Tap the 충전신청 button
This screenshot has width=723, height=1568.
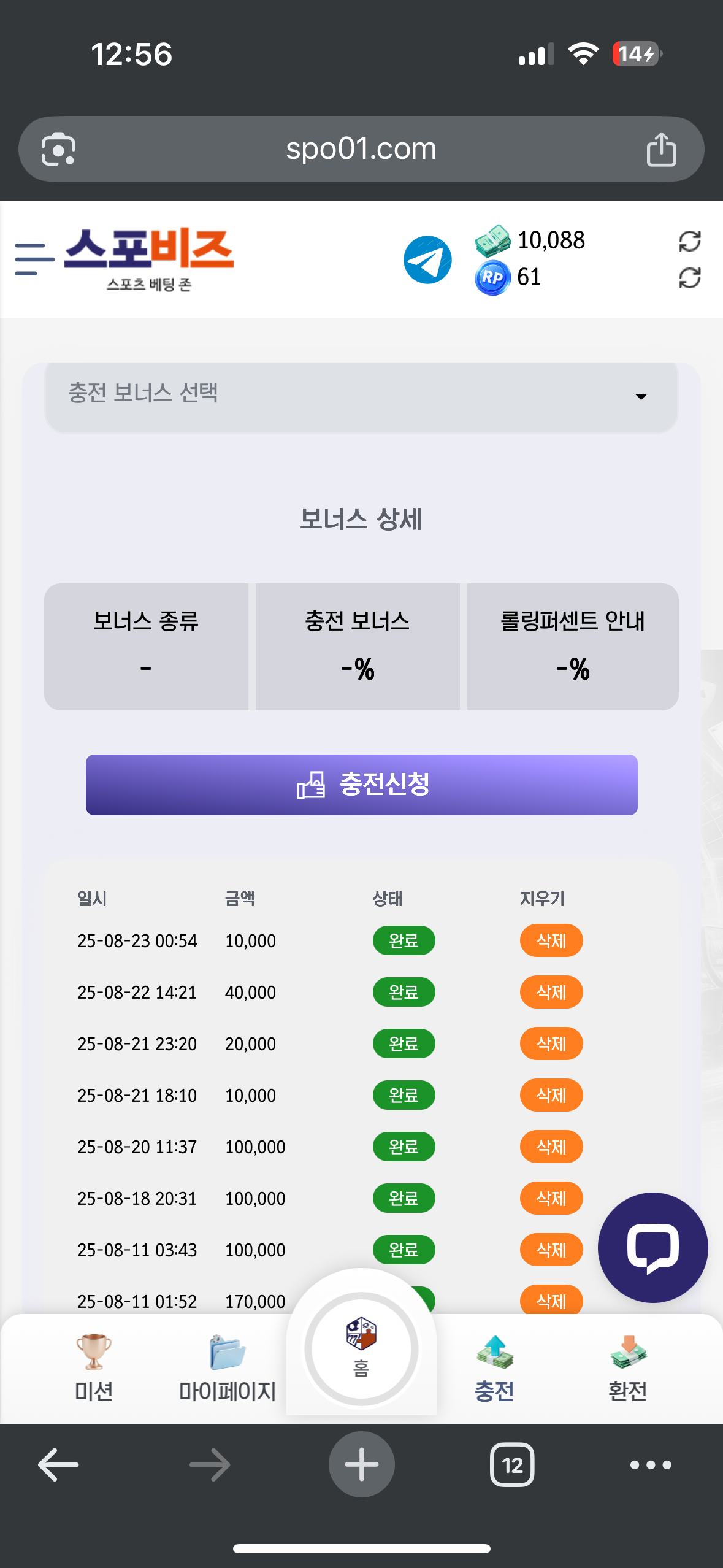point(361,785)
